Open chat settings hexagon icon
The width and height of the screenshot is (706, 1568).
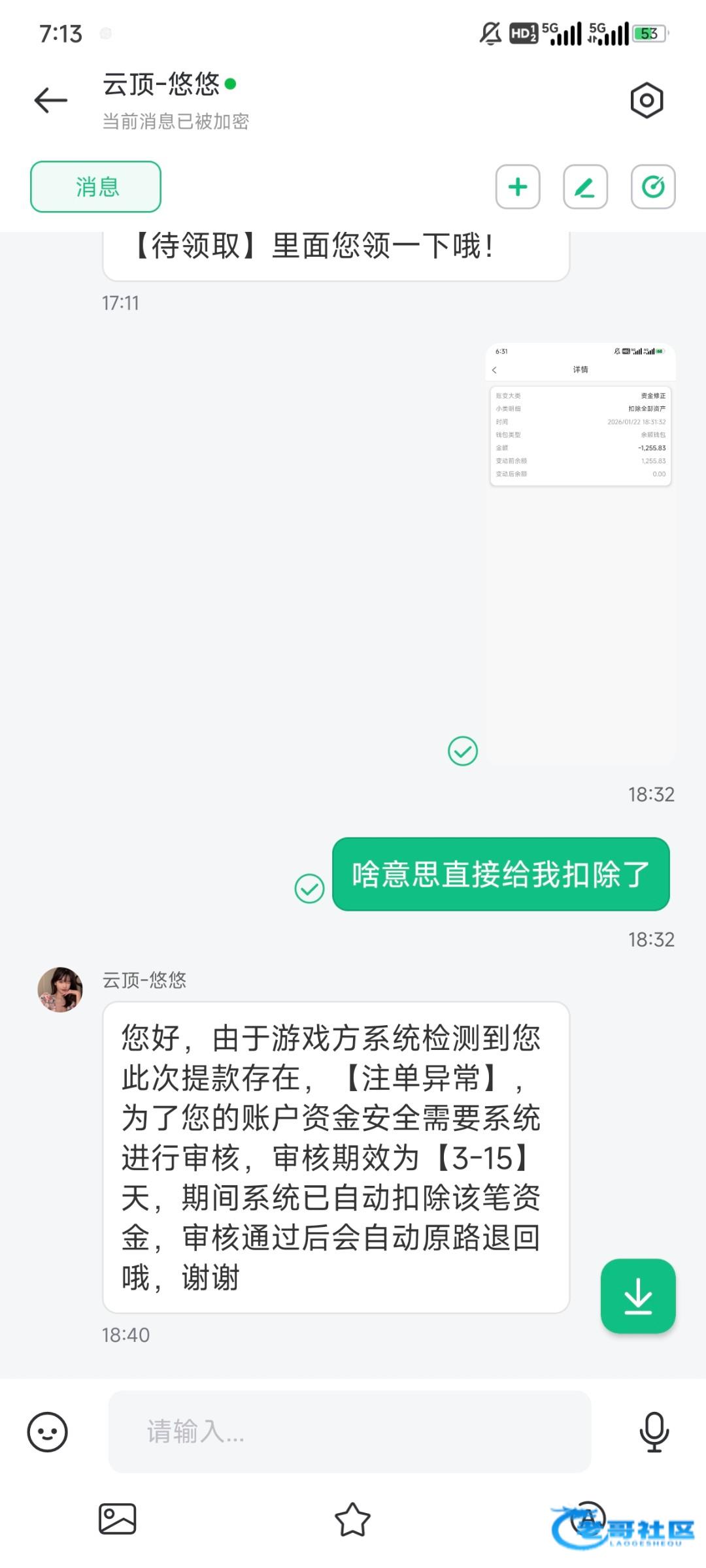[647, 101]
